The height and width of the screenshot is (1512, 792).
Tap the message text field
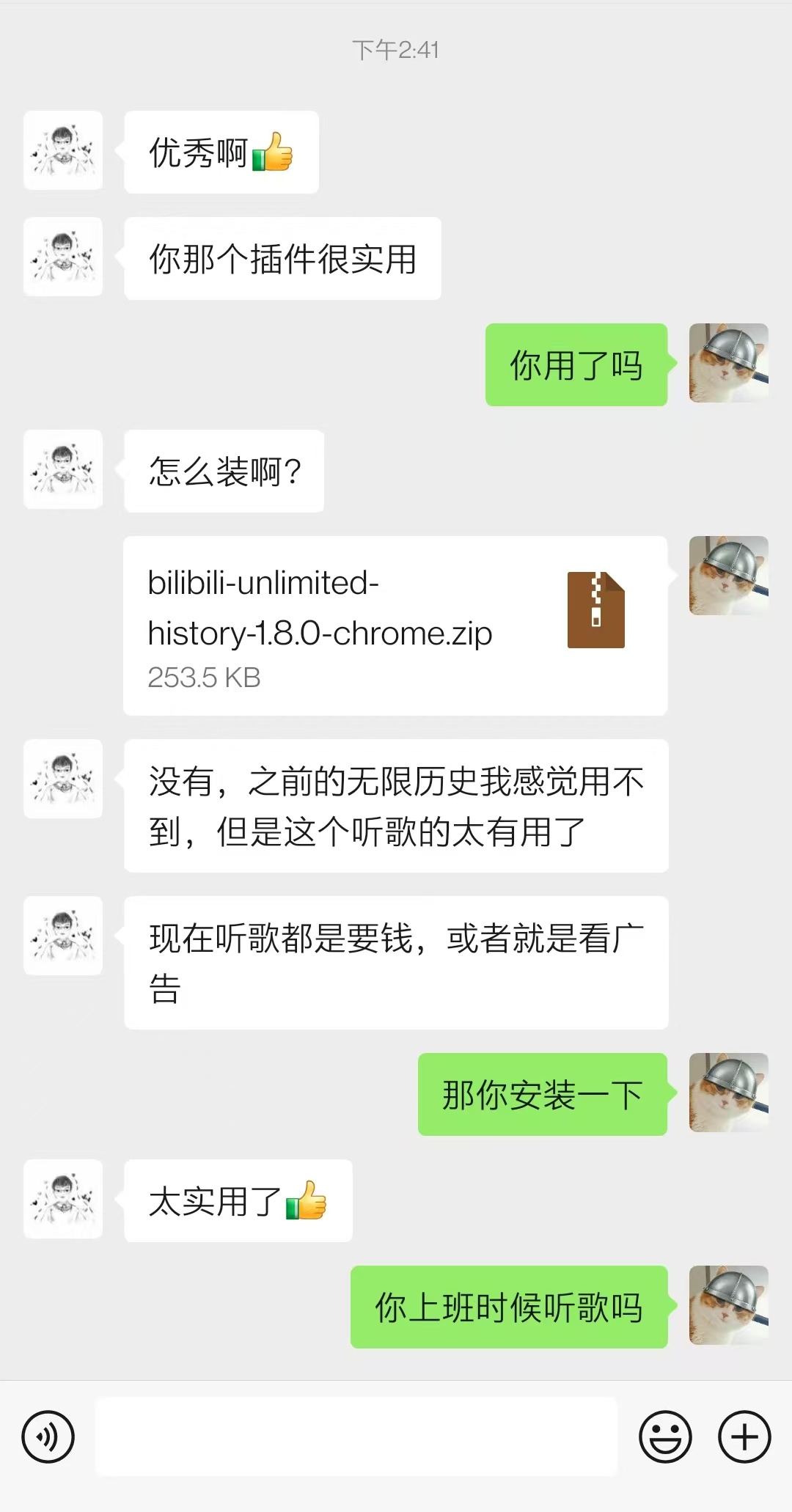[356, 1436]
